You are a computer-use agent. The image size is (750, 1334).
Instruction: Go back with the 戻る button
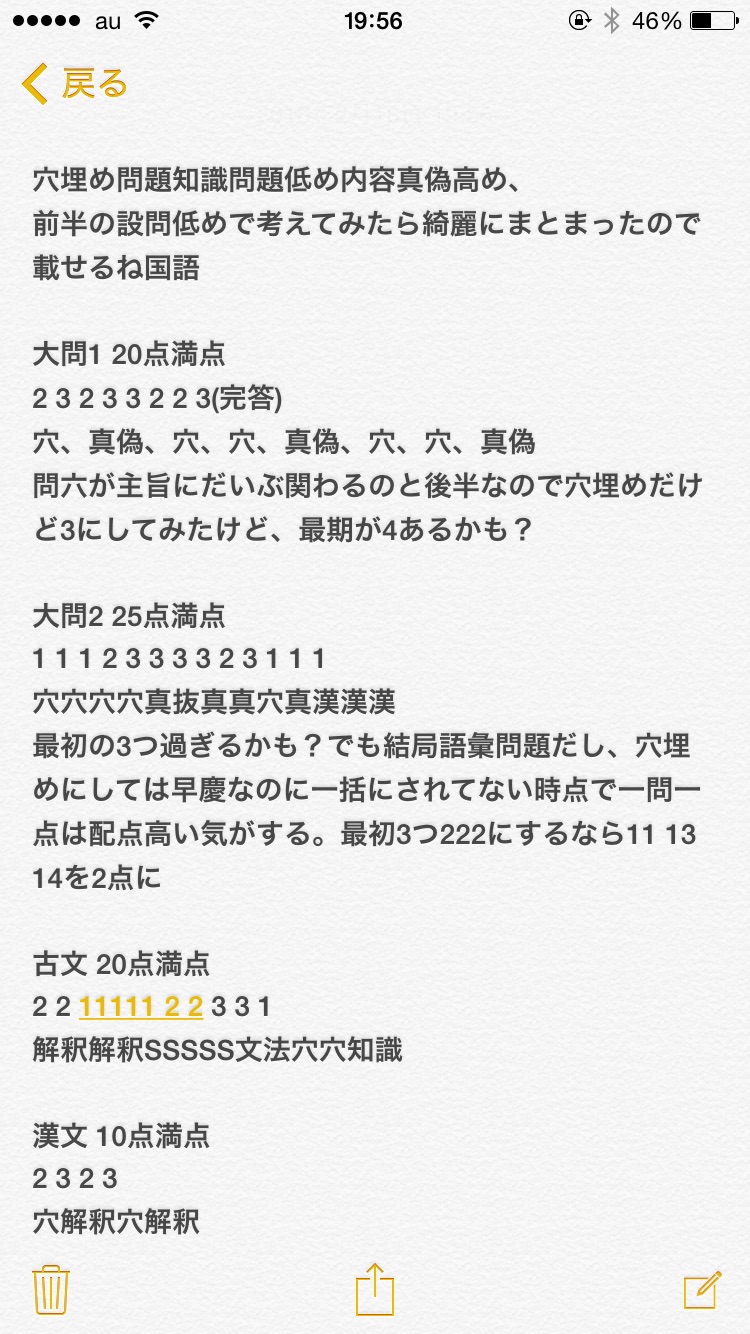coord(76,85)
